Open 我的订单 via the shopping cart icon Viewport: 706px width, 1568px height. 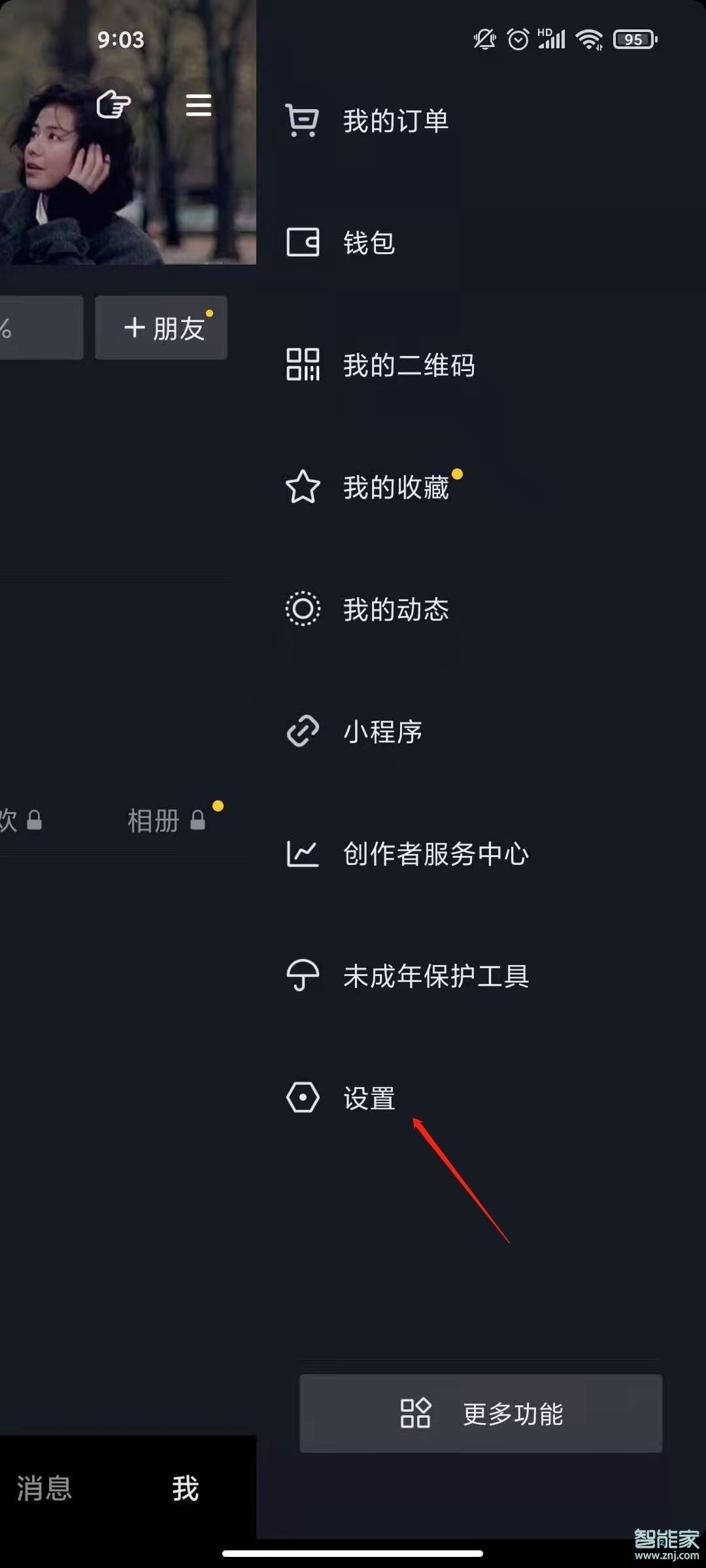[x=301, y=121]
